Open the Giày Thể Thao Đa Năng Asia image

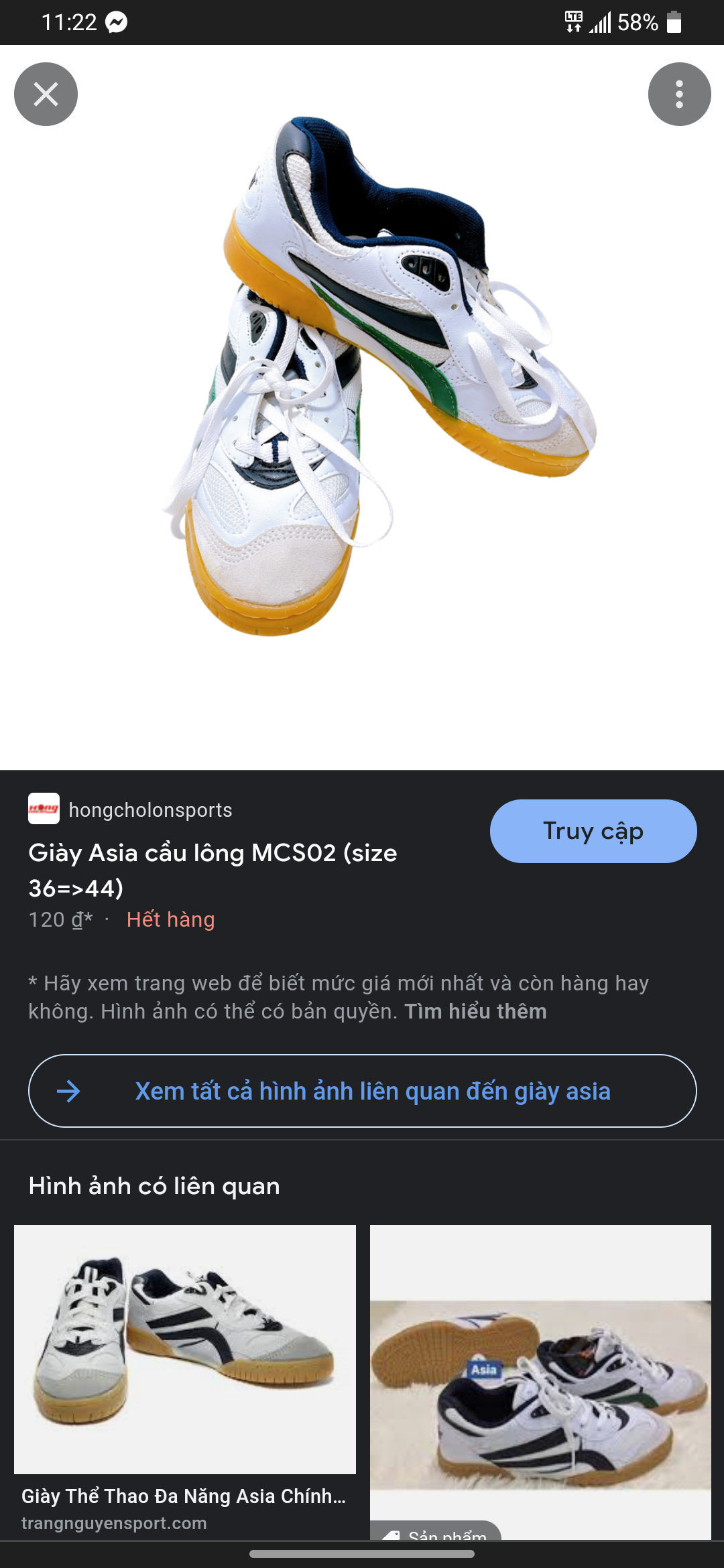click(x=185, y=1350)
